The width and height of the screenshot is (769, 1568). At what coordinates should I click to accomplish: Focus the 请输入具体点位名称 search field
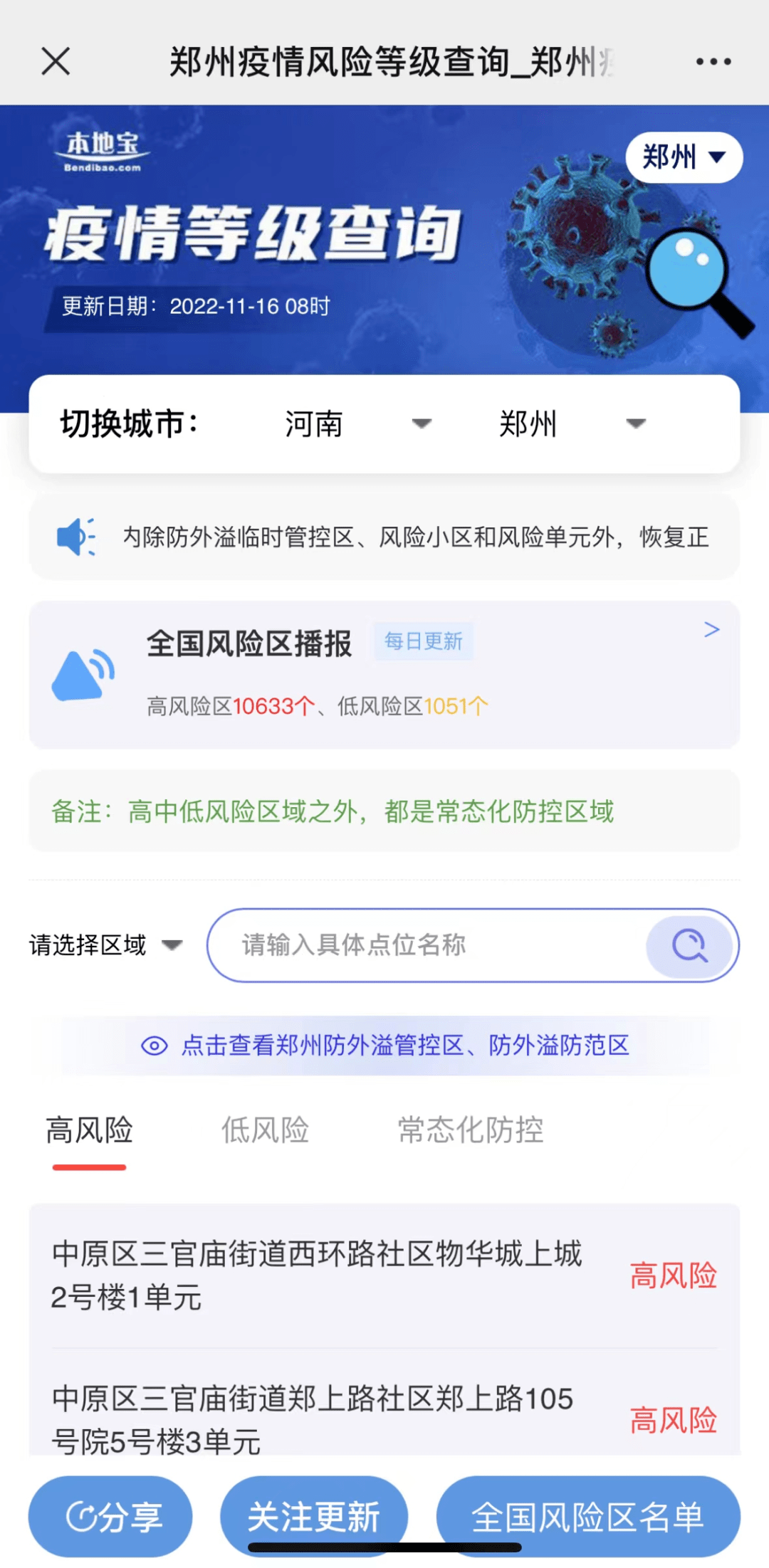pyautogui.click(x=427, y=945)
